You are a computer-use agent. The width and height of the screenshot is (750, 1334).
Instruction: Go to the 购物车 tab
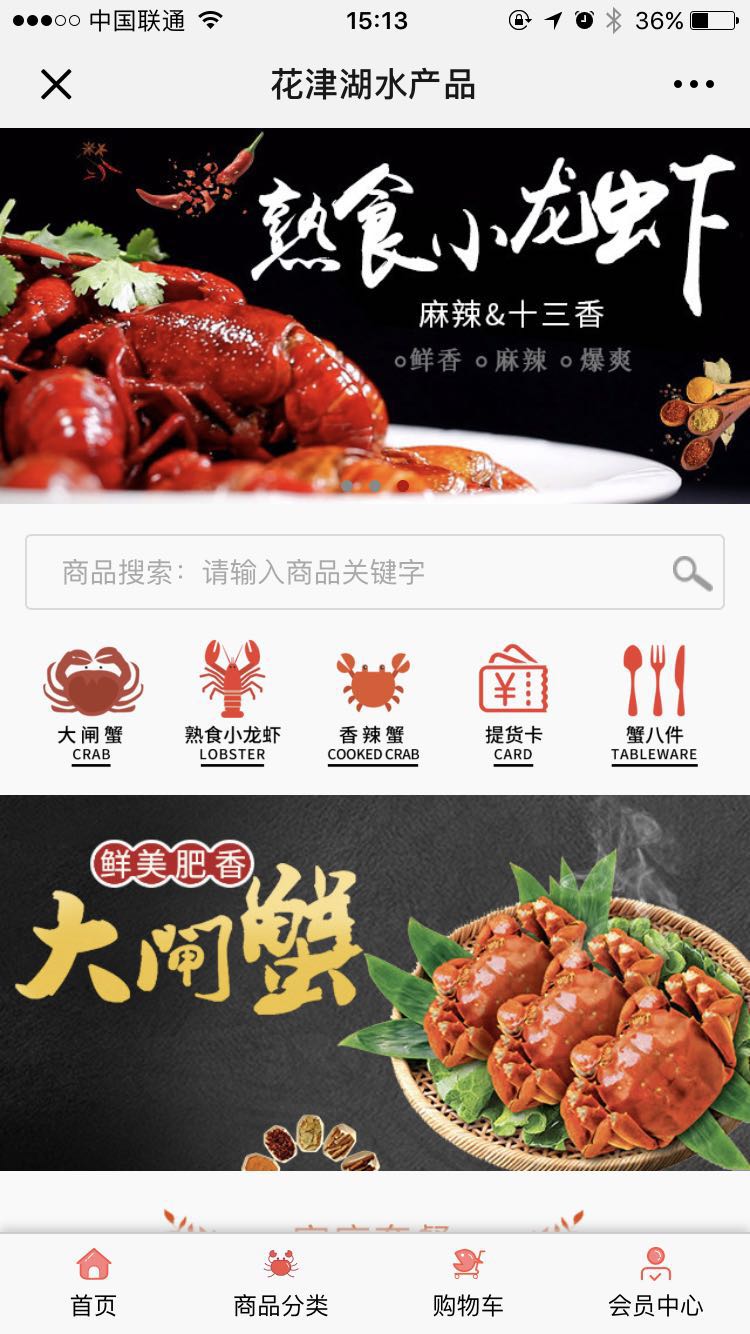tap(468, 1284)
